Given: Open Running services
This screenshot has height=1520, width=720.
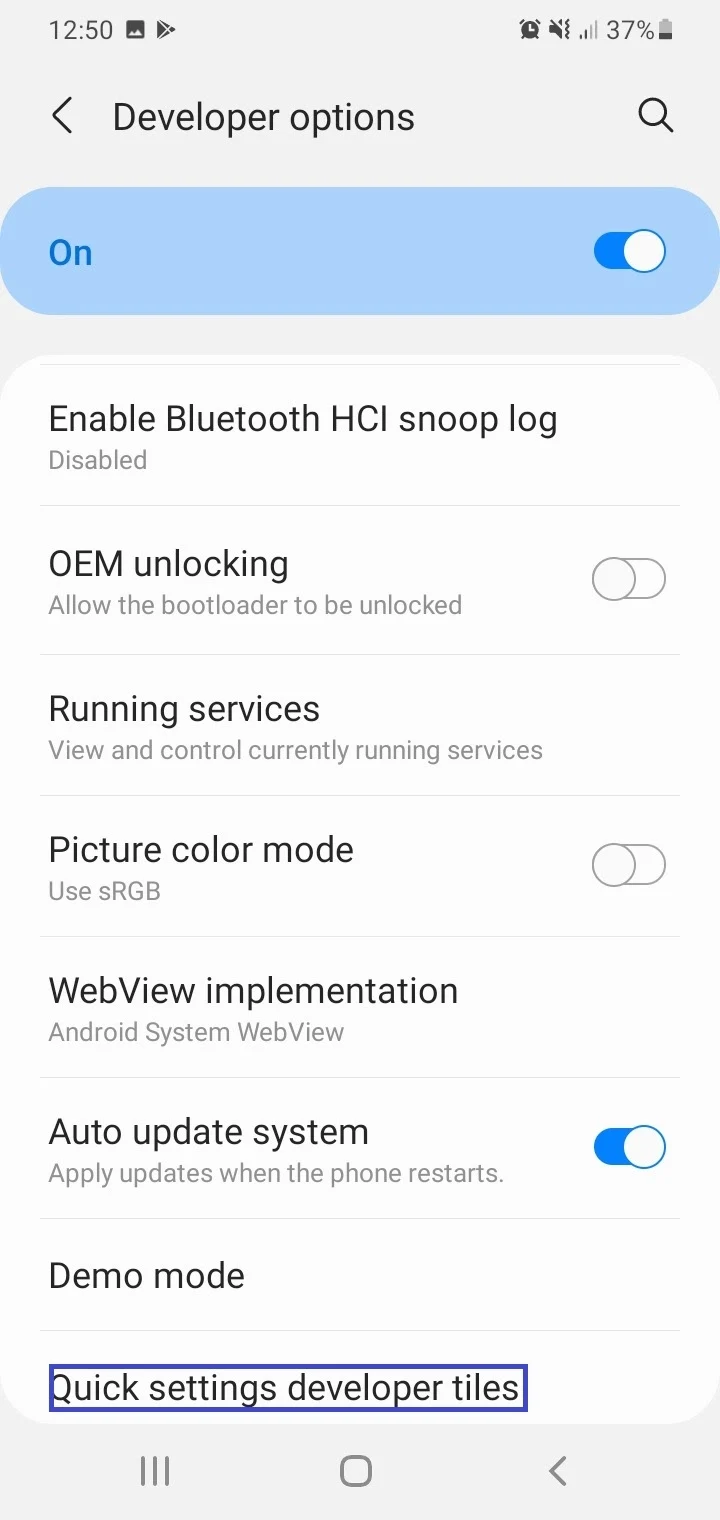Looking at the screenshot, I should 360,726.
